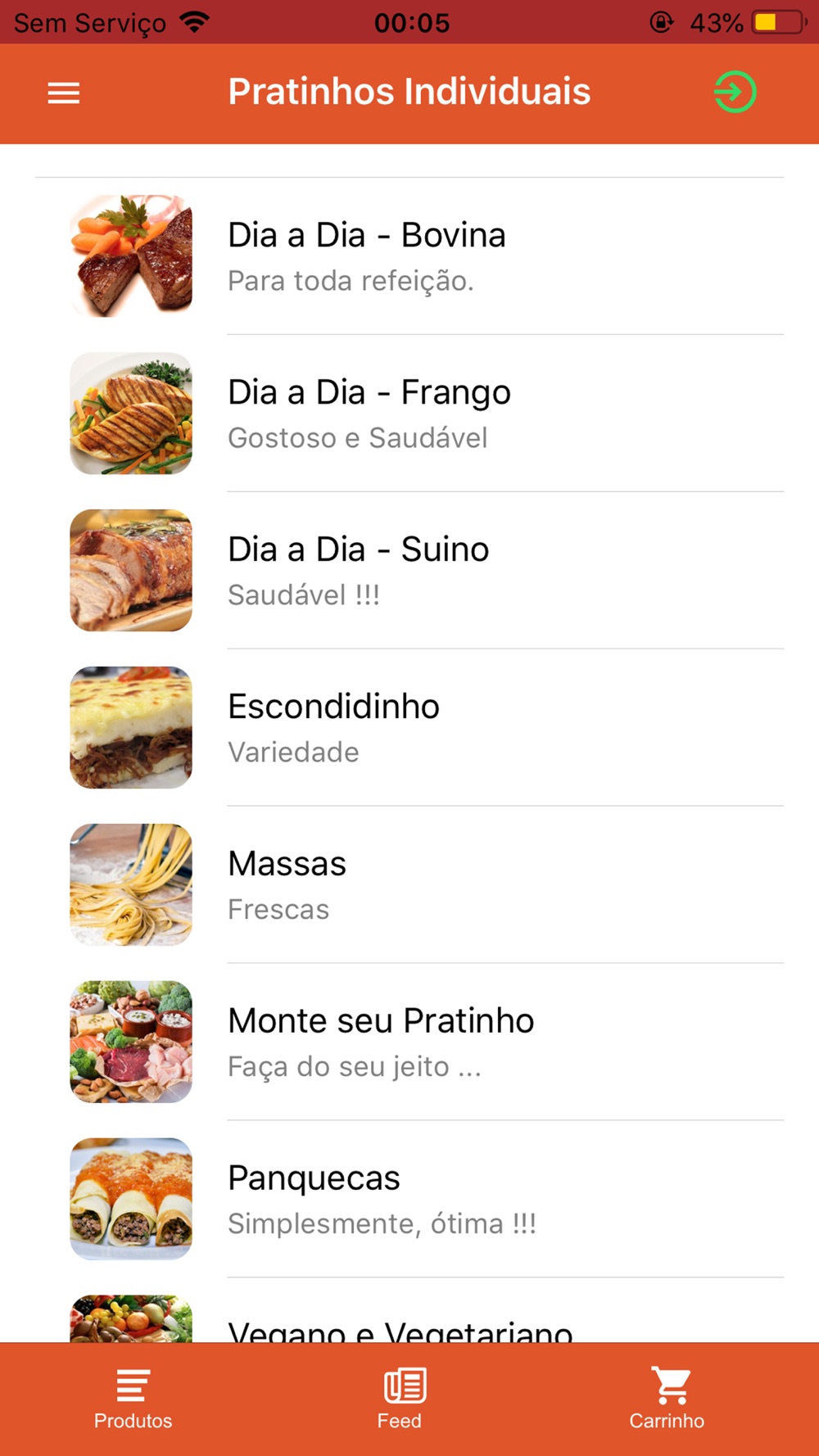Tap the green login arrow icon
The height and width of the screenshot is (1456, 819).
click(735, 92)
